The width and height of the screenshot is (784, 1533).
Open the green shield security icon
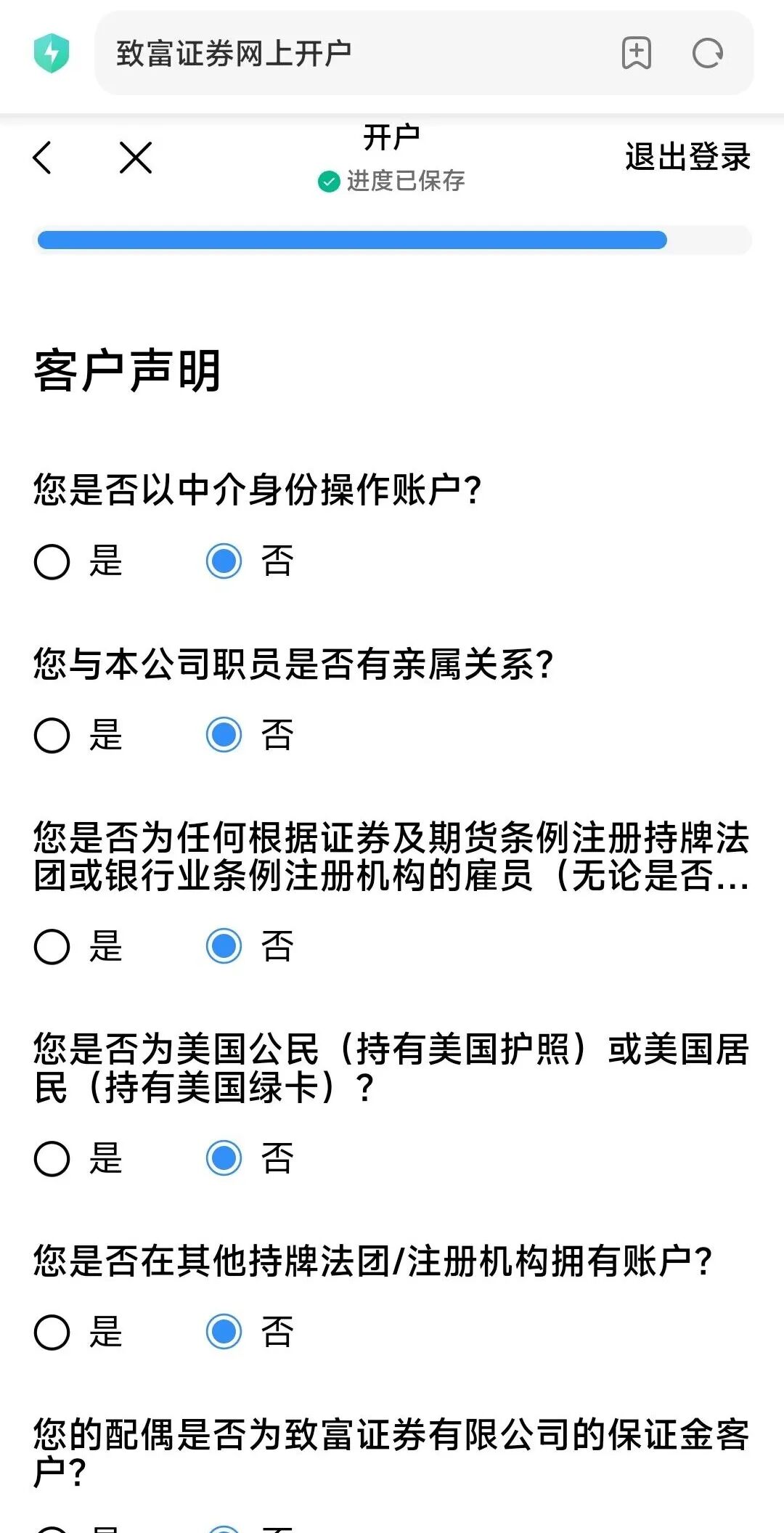pyautogui.click(x=52, y=53)
